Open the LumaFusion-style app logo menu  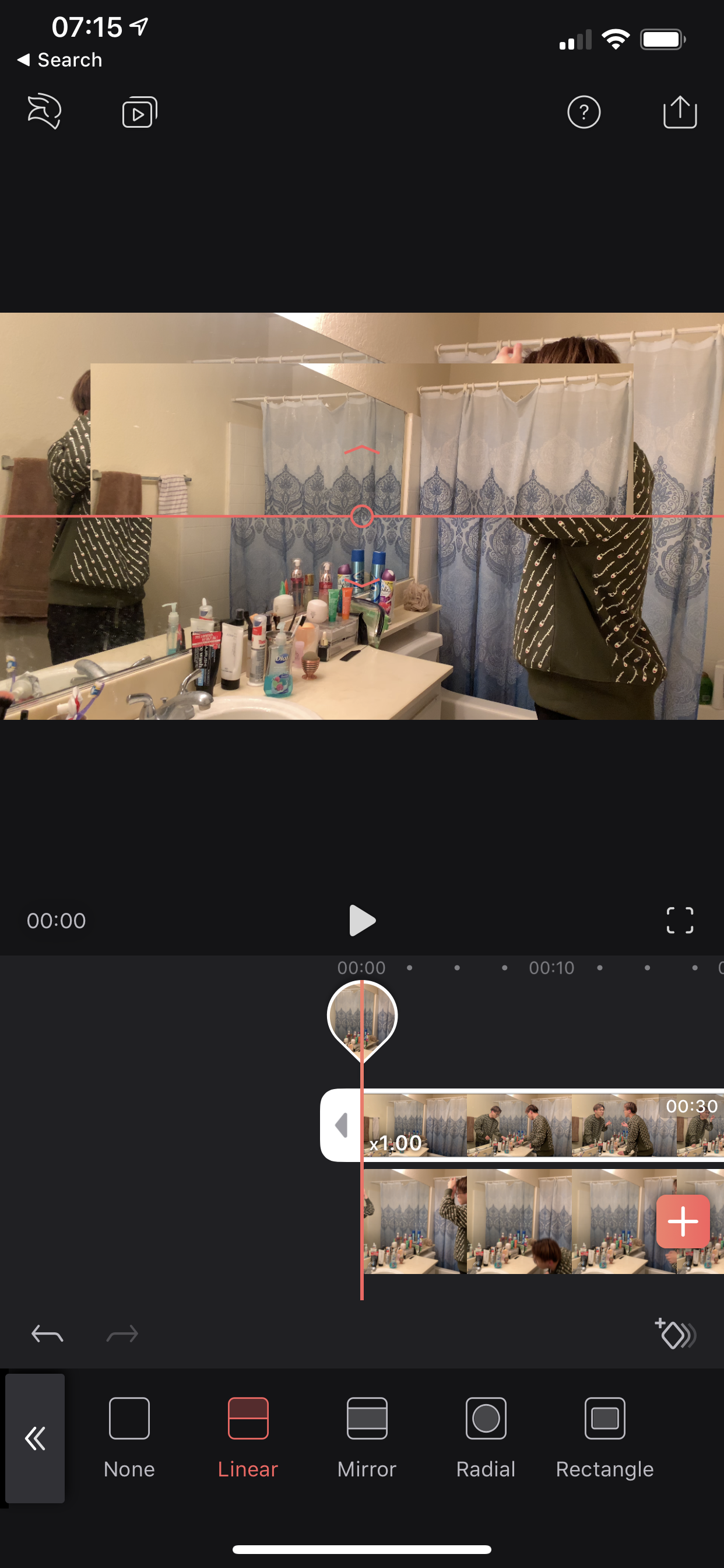coord(44,111)
